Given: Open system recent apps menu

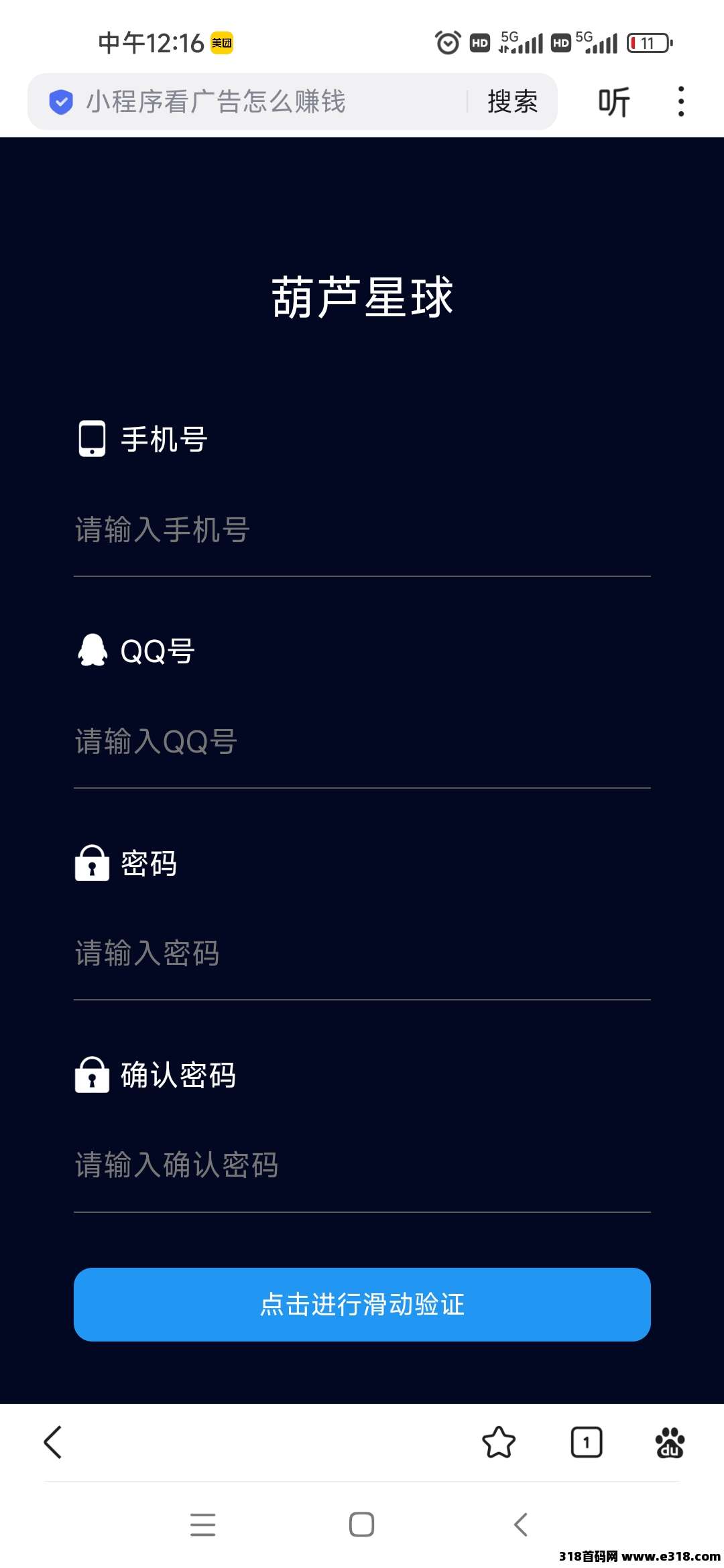Looking at the screenshot, I should [x=202, y=1524].
